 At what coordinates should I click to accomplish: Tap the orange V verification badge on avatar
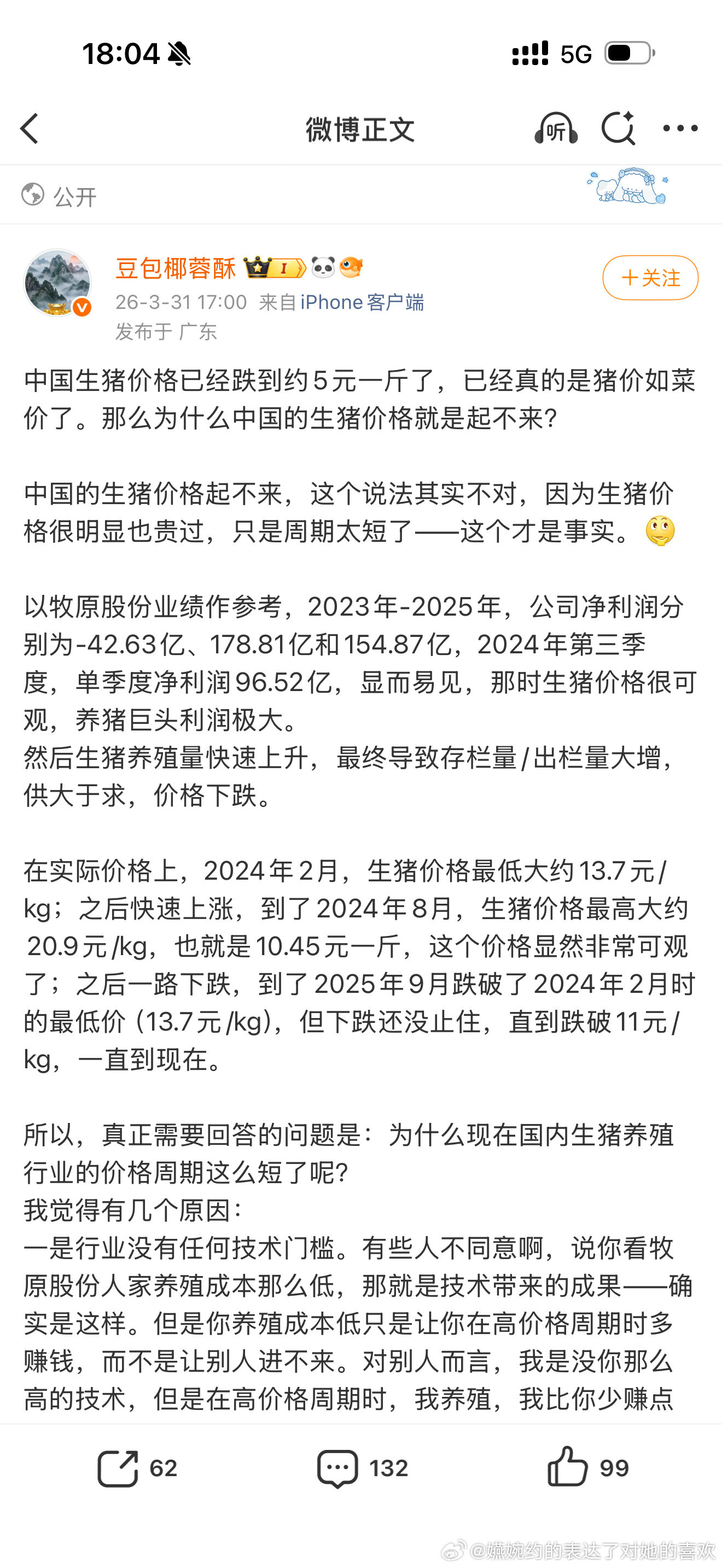click(x=82, y=306)
